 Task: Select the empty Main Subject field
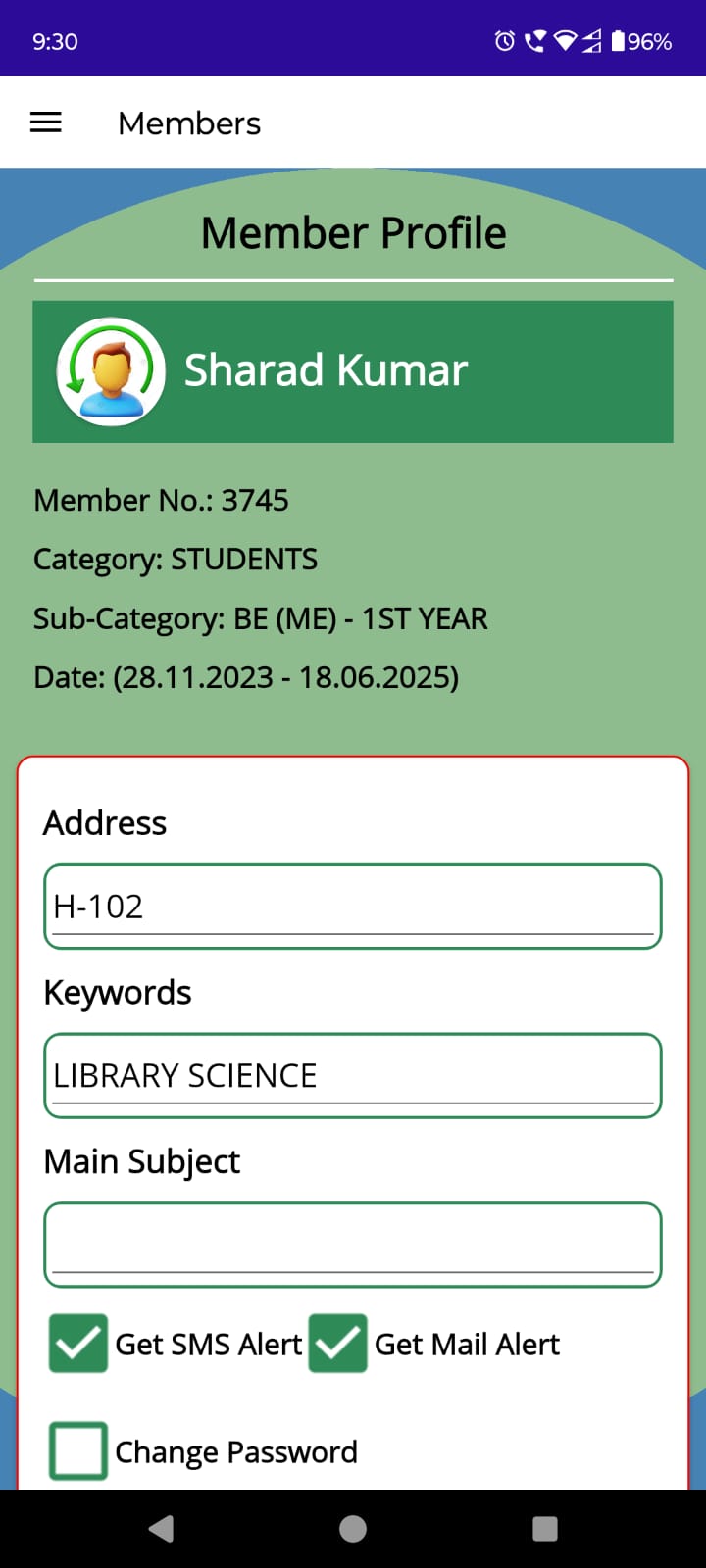click(x=353, y=1244)
